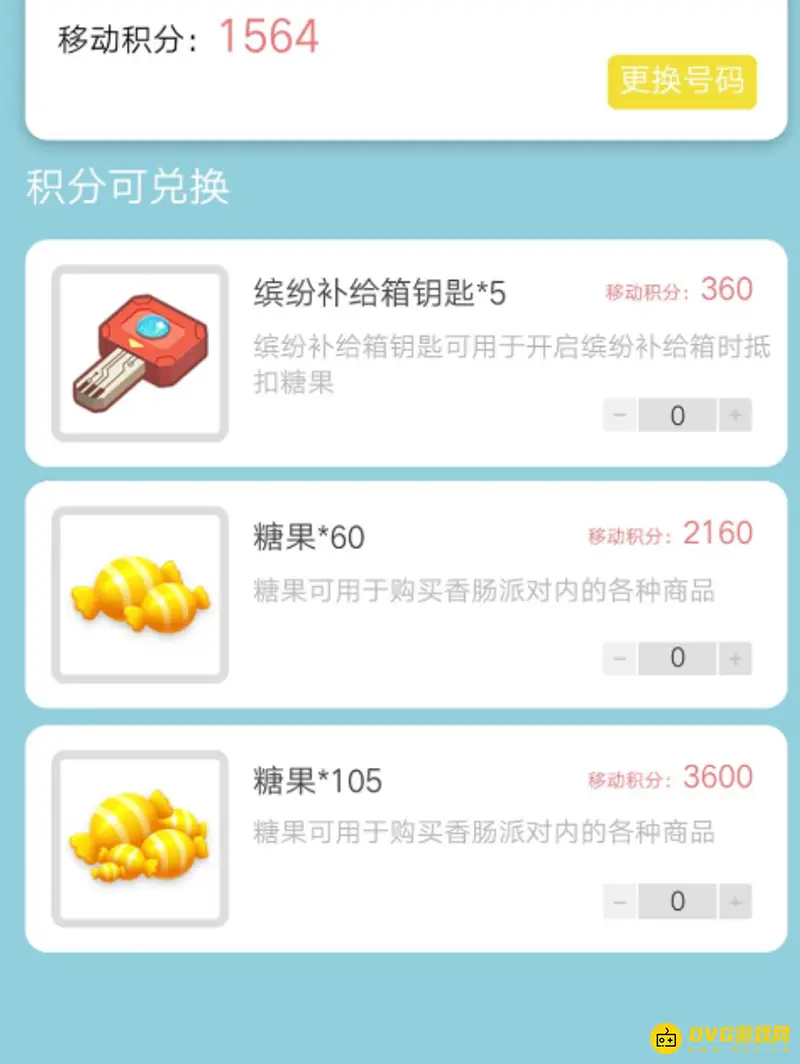Decrease quantity for 糖果*60

pyautogui.click(x=618, y=658)
